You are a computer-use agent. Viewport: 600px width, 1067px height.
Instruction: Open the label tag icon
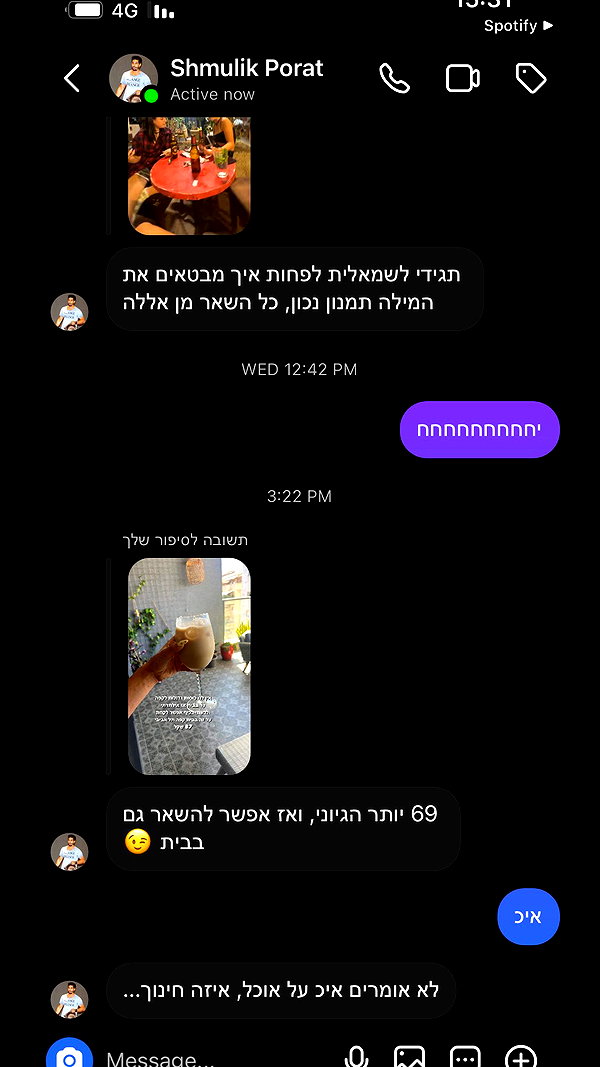531,78
